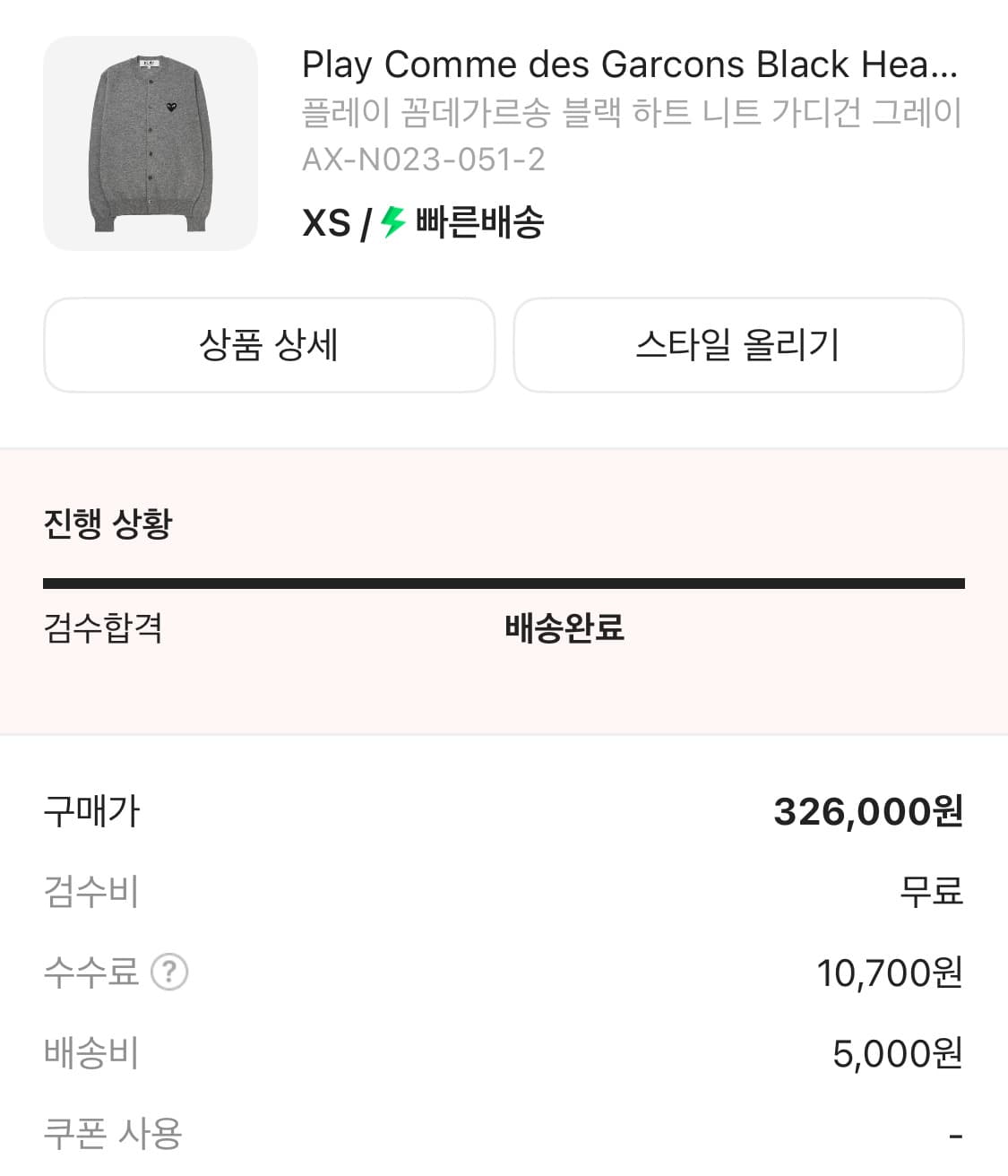Select the 326,000원 price amount
1008x1176 pixels.
pos(869,813)
